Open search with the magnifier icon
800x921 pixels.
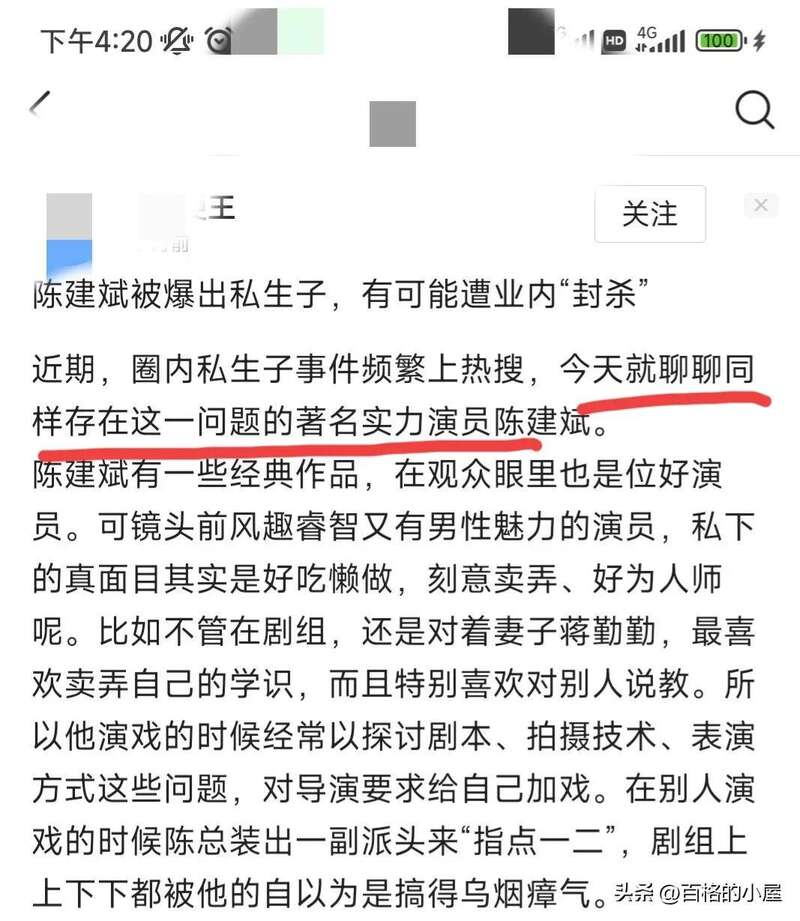(x=755, y=108)
